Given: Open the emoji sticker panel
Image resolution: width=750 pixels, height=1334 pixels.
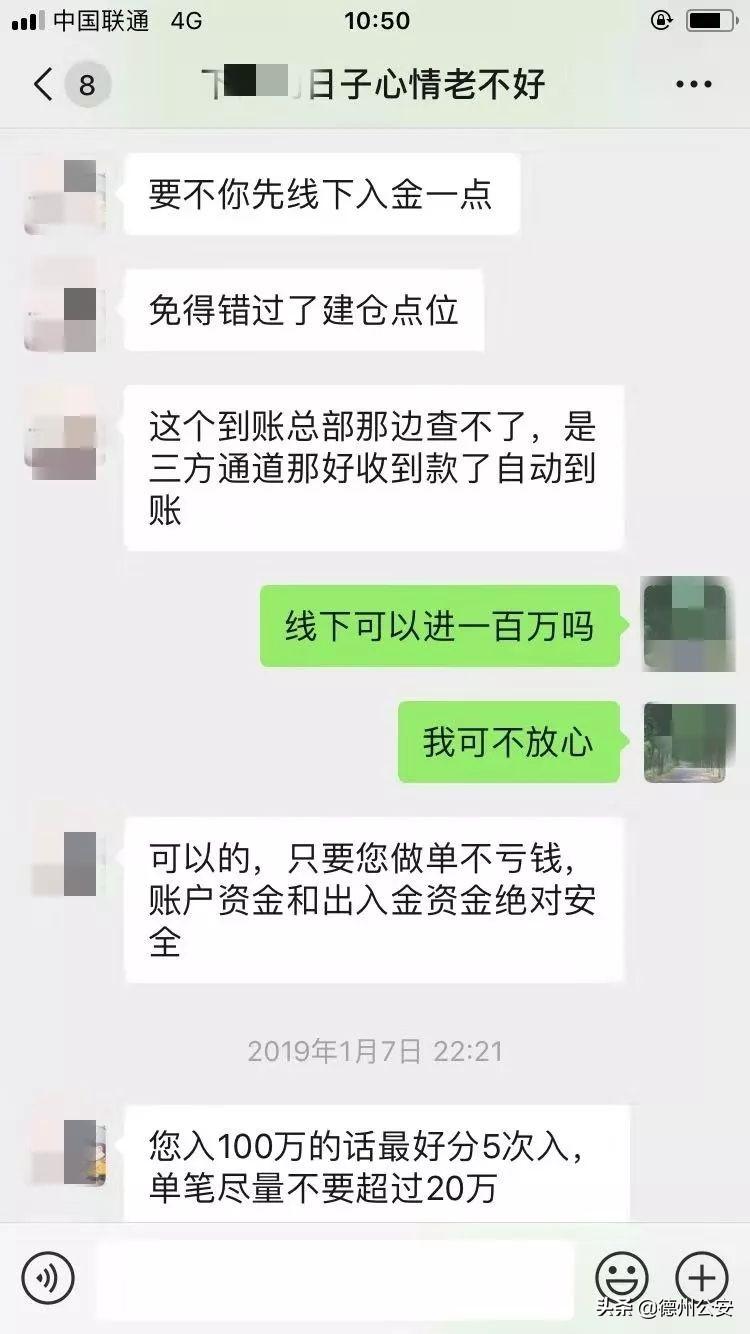Looking at the screenshot, I should point(622,1277).
